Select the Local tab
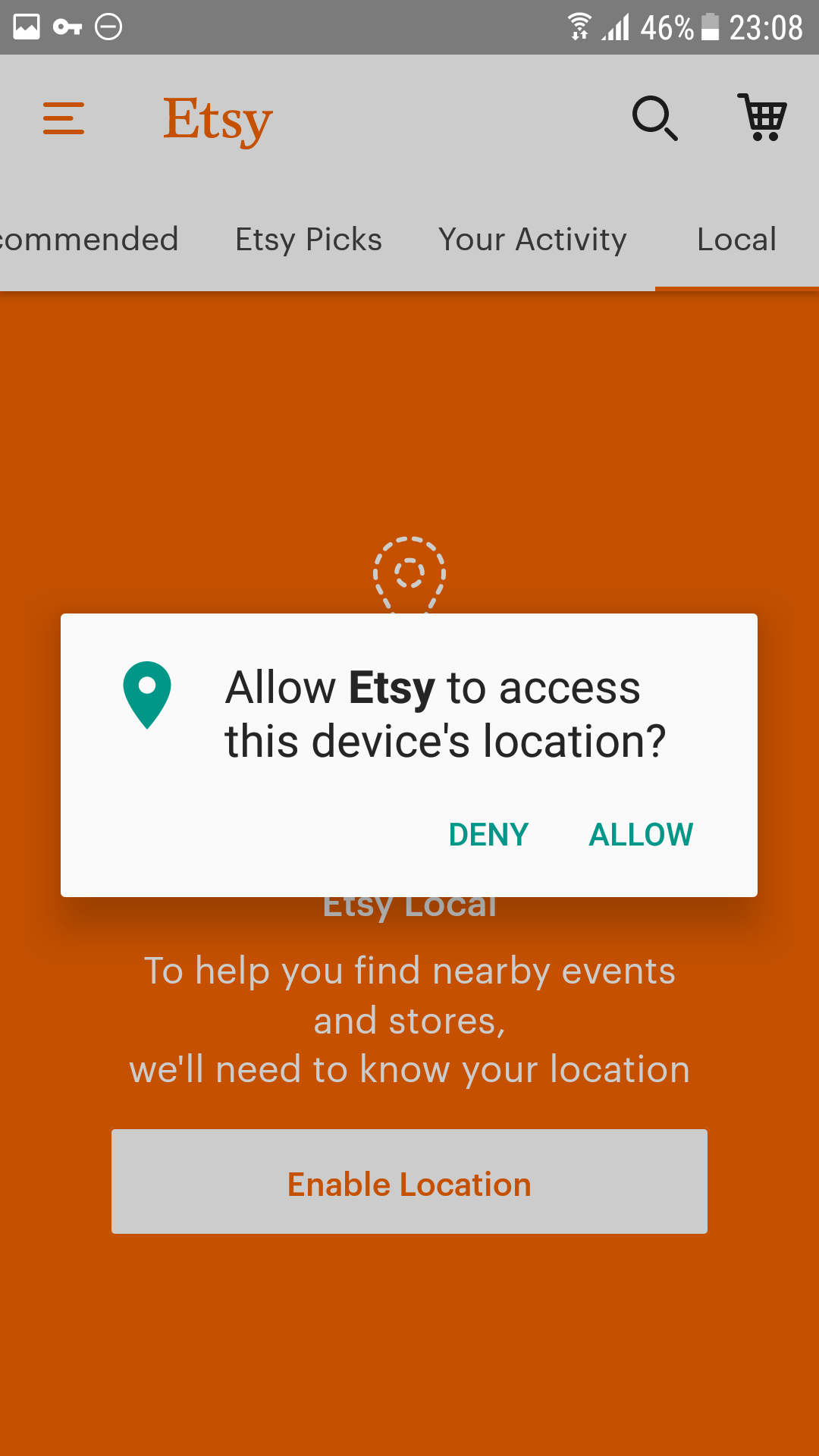Viewport: 819px width, 1456px height. pos(736,240)
